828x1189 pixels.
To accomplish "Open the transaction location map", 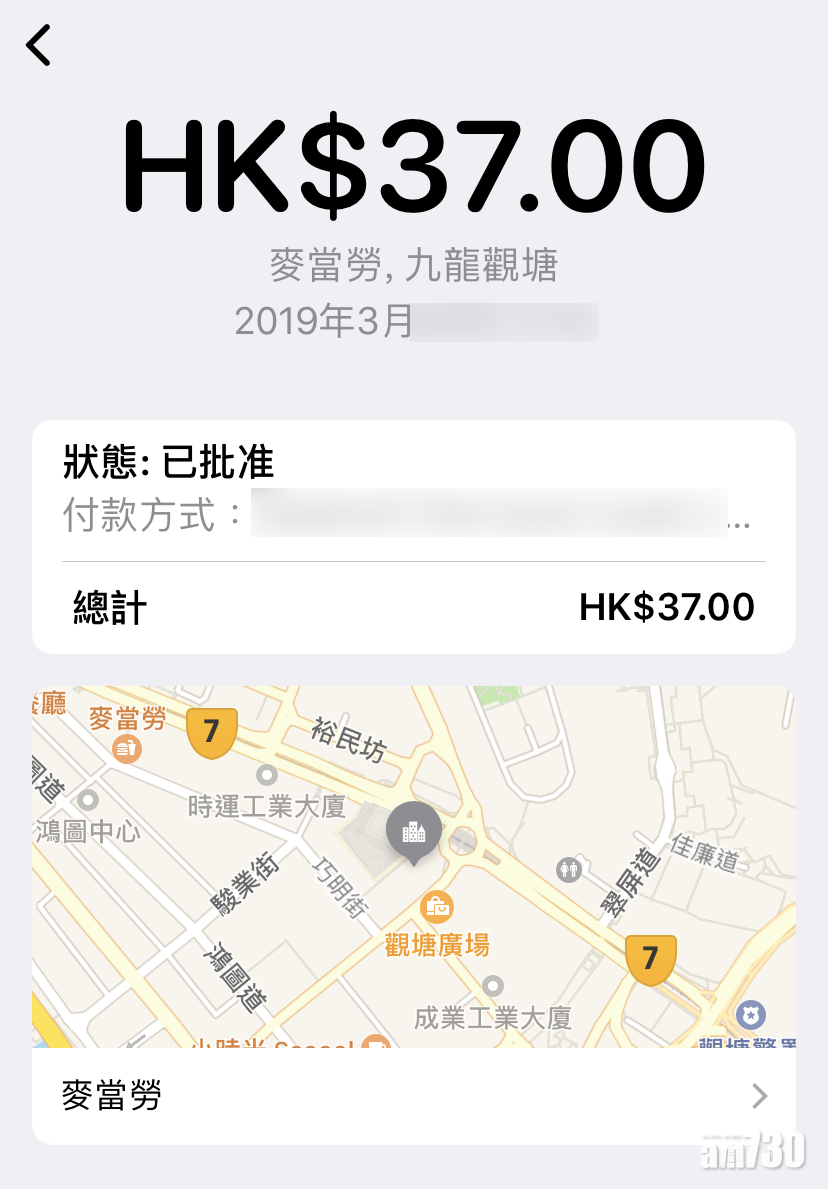I will point(413,866).
